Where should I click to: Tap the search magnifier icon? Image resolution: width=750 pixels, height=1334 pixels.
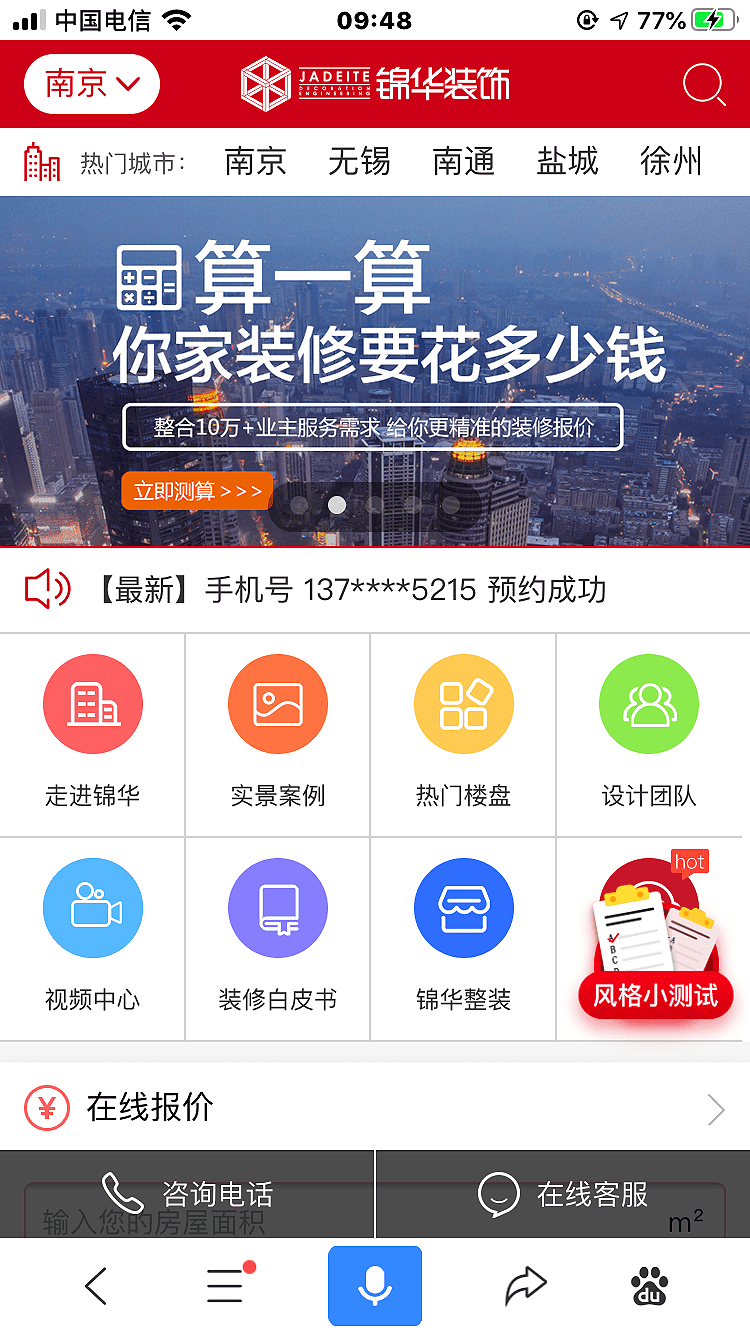704,85
